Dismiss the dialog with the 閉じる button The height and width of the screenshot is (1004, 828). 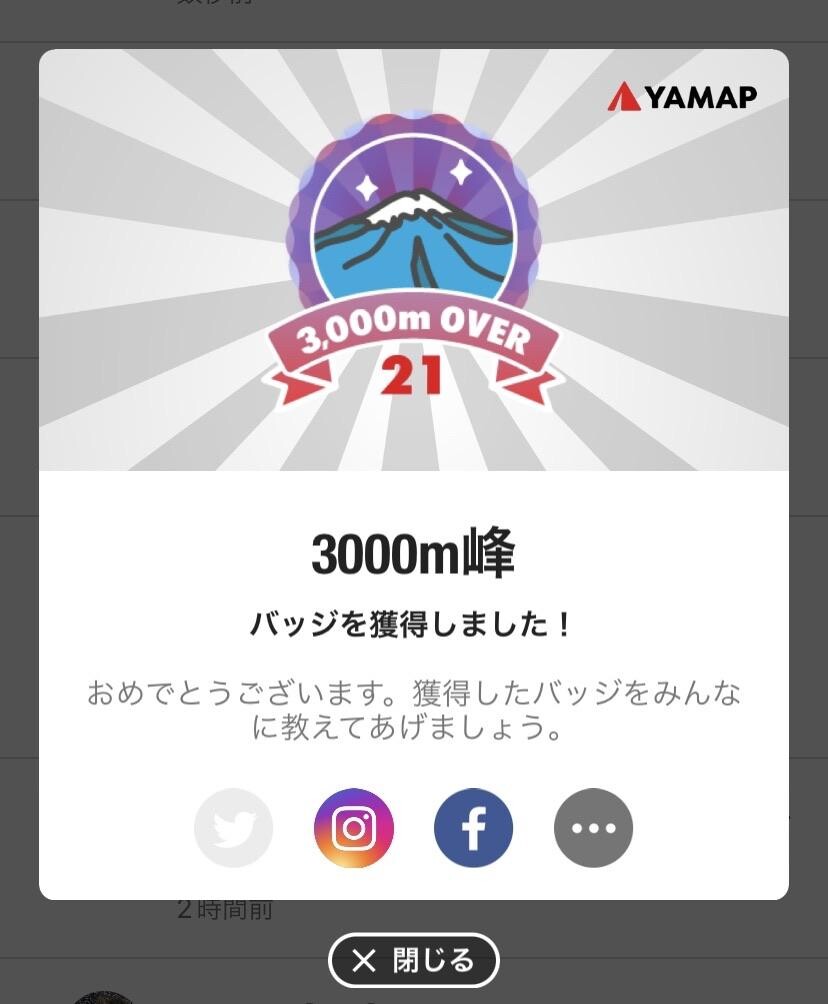(x=413, y=959)
